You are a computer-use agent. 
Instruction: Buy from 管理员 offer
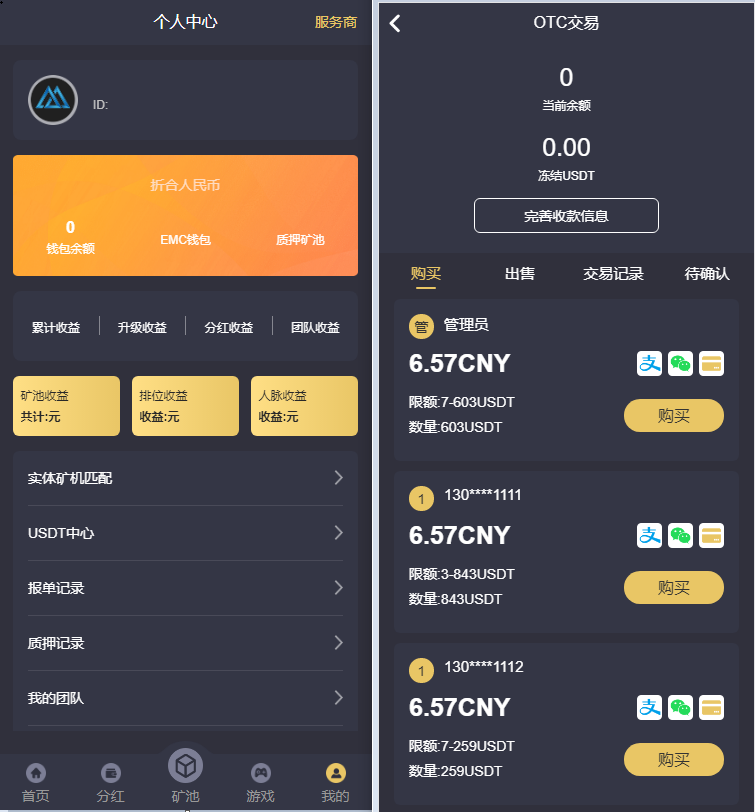point(673,415)
